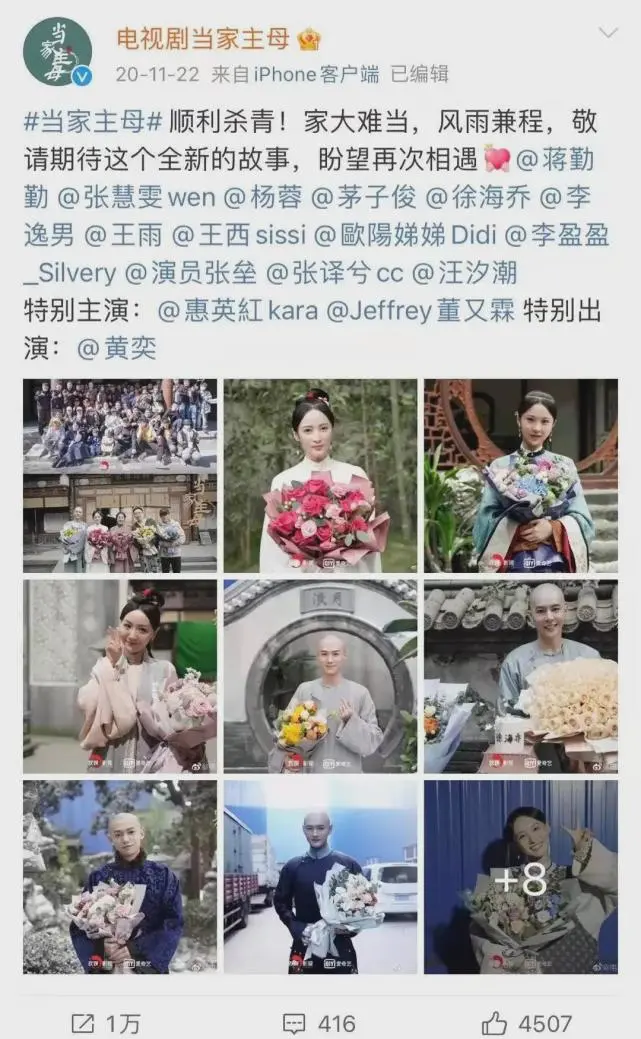This screenshot has height=1039, width=641.
Task: Repost this post with 1万 shares
Action: pyautogui.click(x=106, y=1023)
